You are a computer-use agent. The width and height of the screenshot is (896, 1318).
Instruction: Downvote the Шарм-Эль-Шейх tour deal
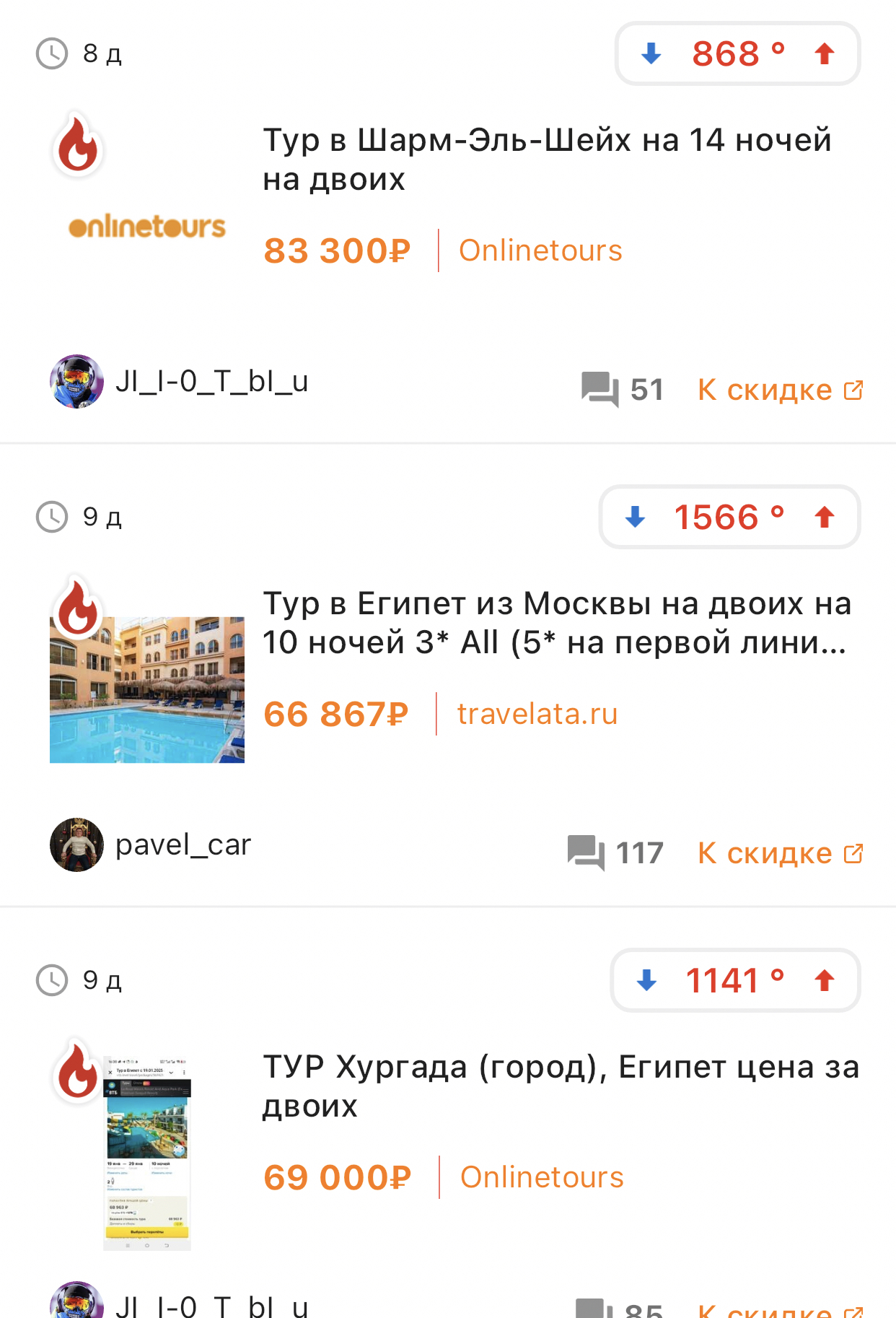[x=651, y=53]
